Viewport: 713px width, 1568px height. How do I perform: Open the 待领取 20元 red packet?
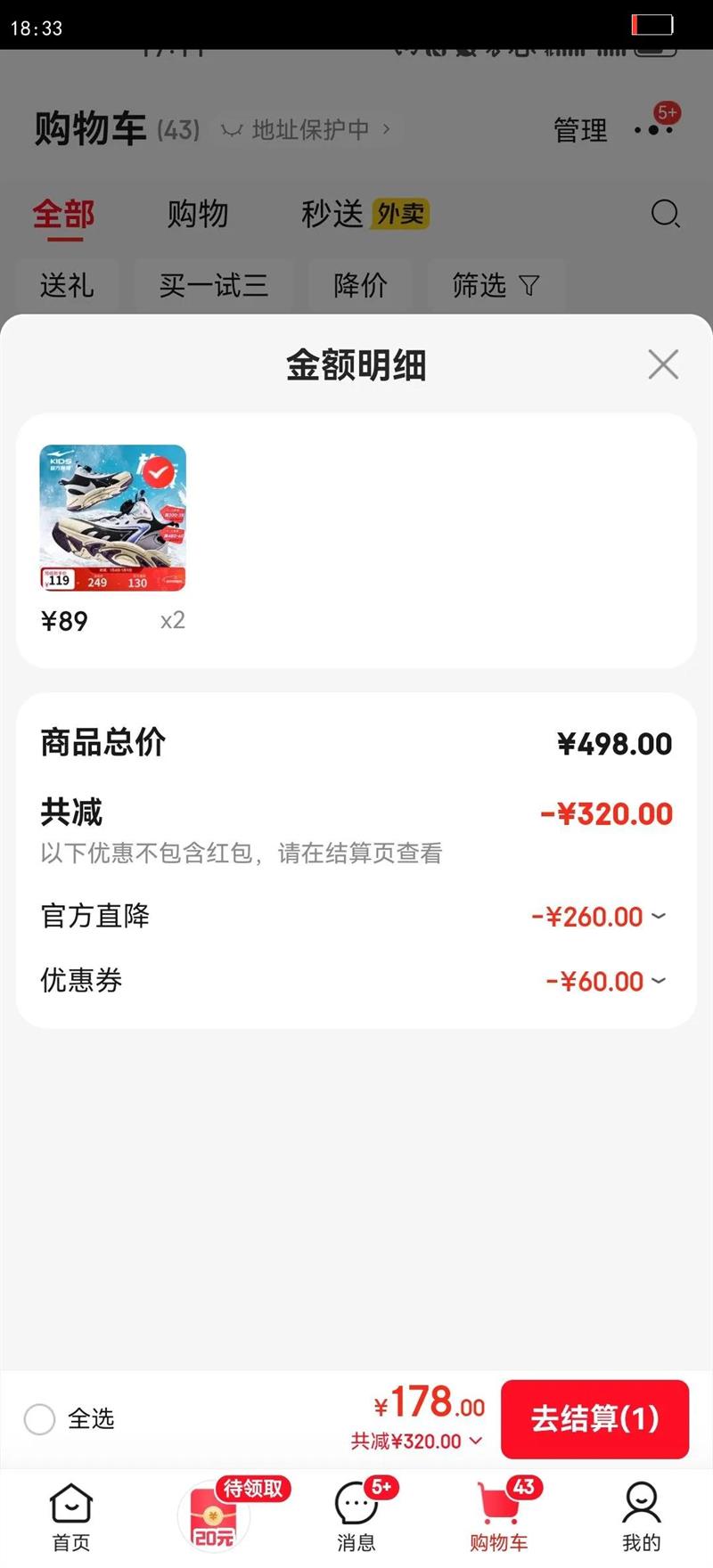tap(215, 1515)
